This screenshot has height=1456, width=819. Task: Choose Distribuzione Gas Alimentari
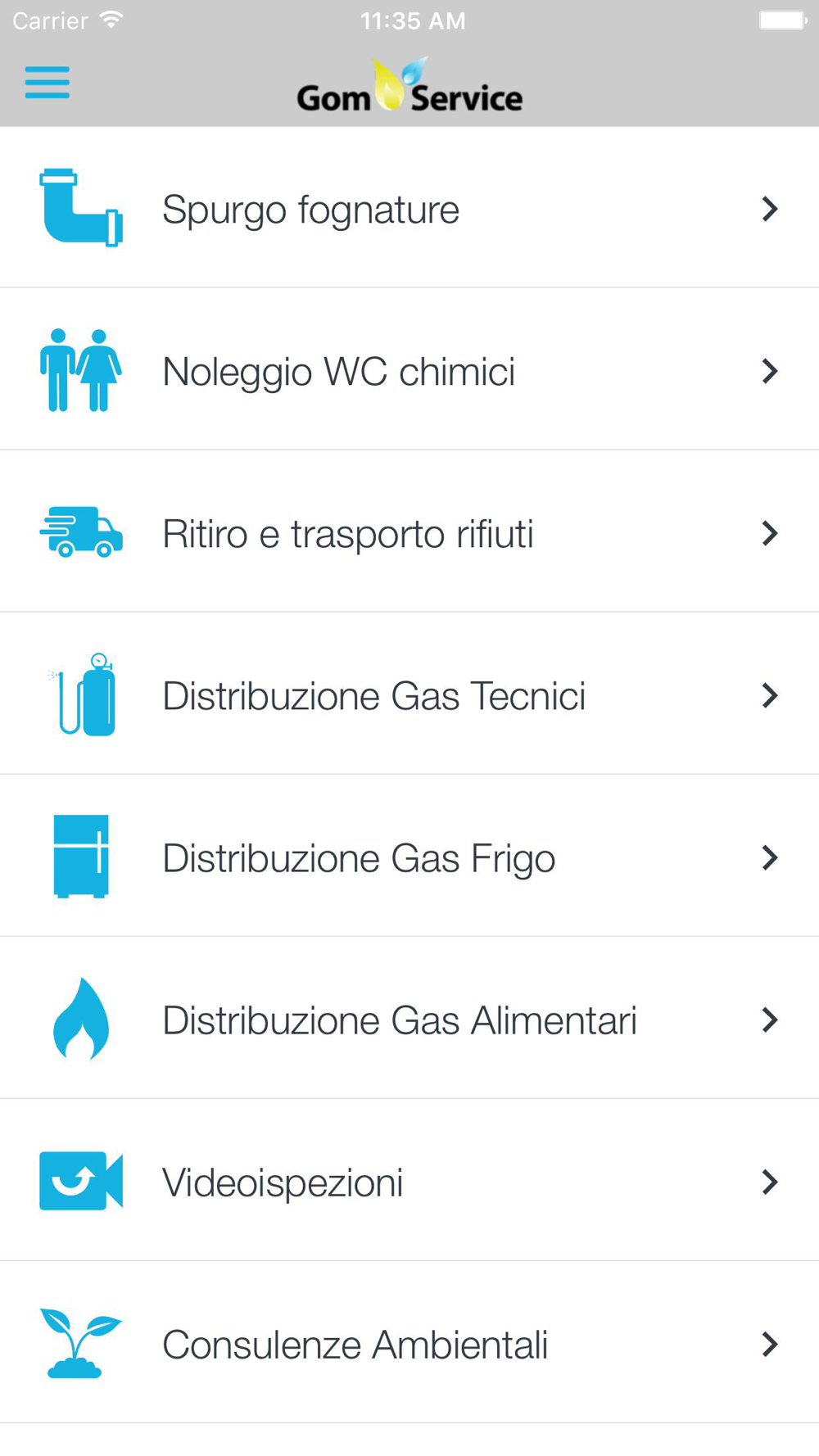pyautogui.click(x=409, y=1018)
